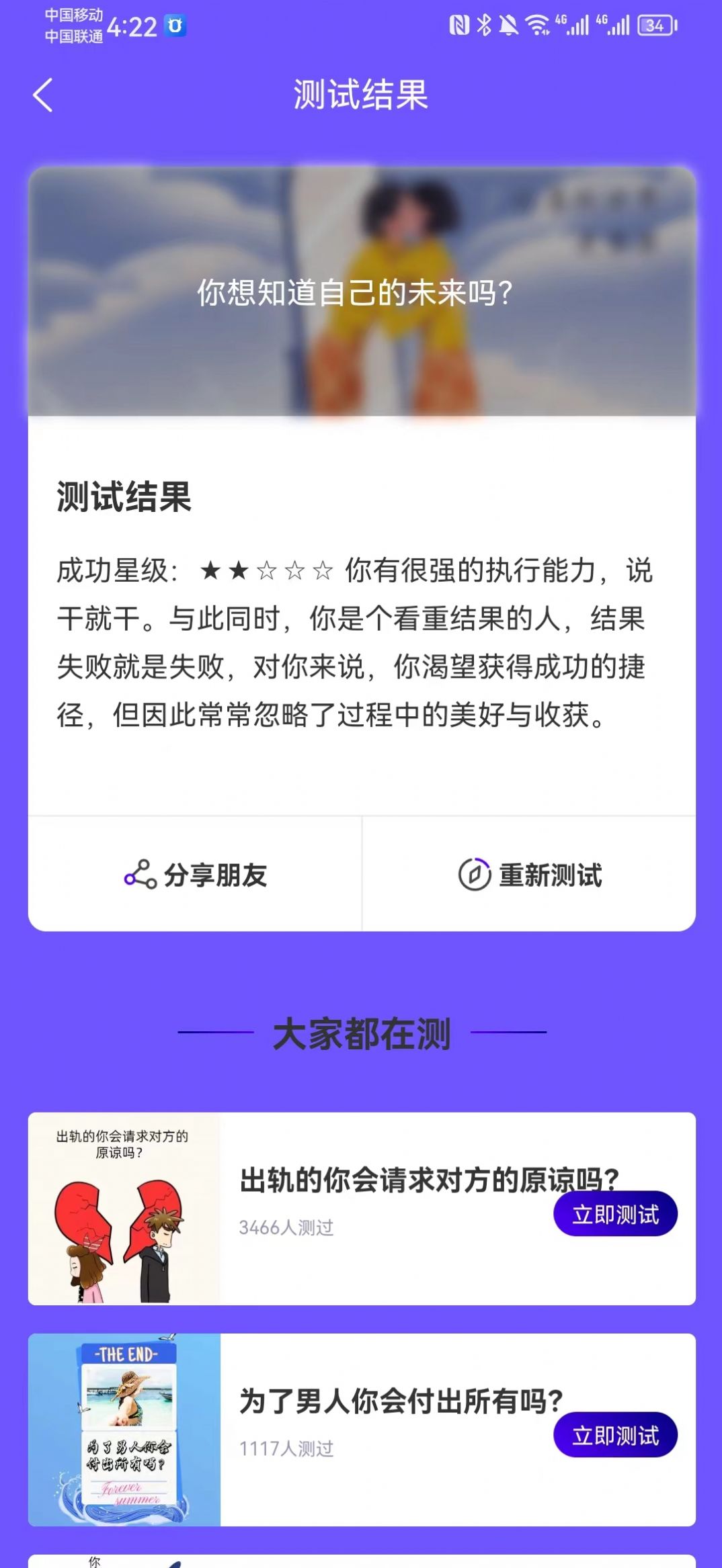Viewport: 722px width, 1568px height.
Task: Go back using the top-left arrow
Action: click(43, 95)
